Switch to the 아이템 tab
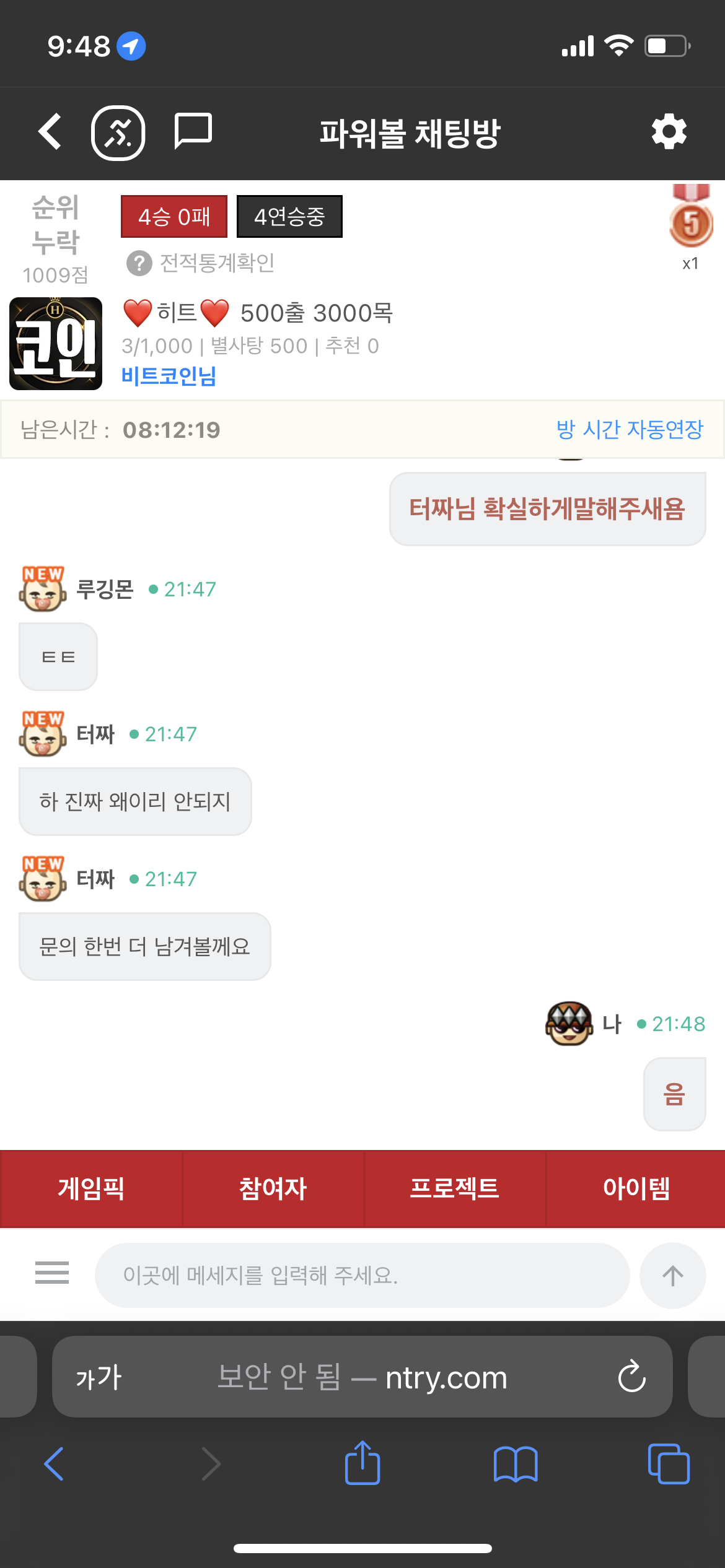The width and height of the screenshot is (725, 1568). [636, 1188]
